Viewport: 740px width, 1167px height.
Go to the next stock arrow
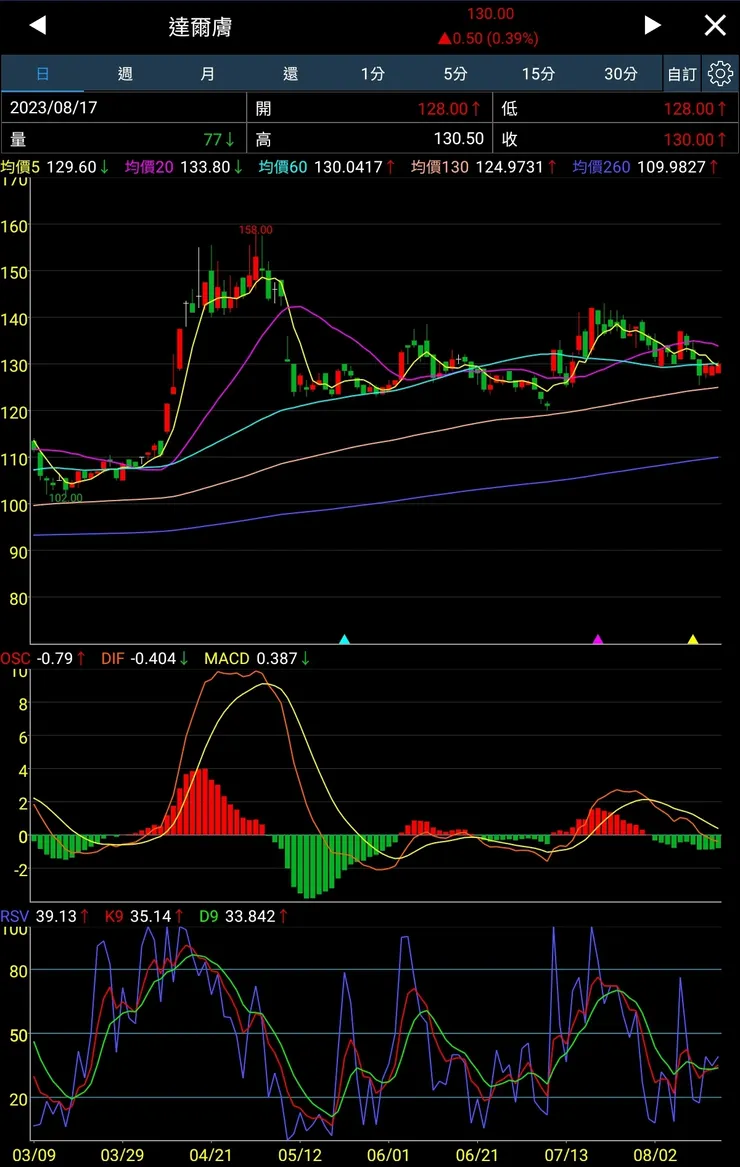652,25
